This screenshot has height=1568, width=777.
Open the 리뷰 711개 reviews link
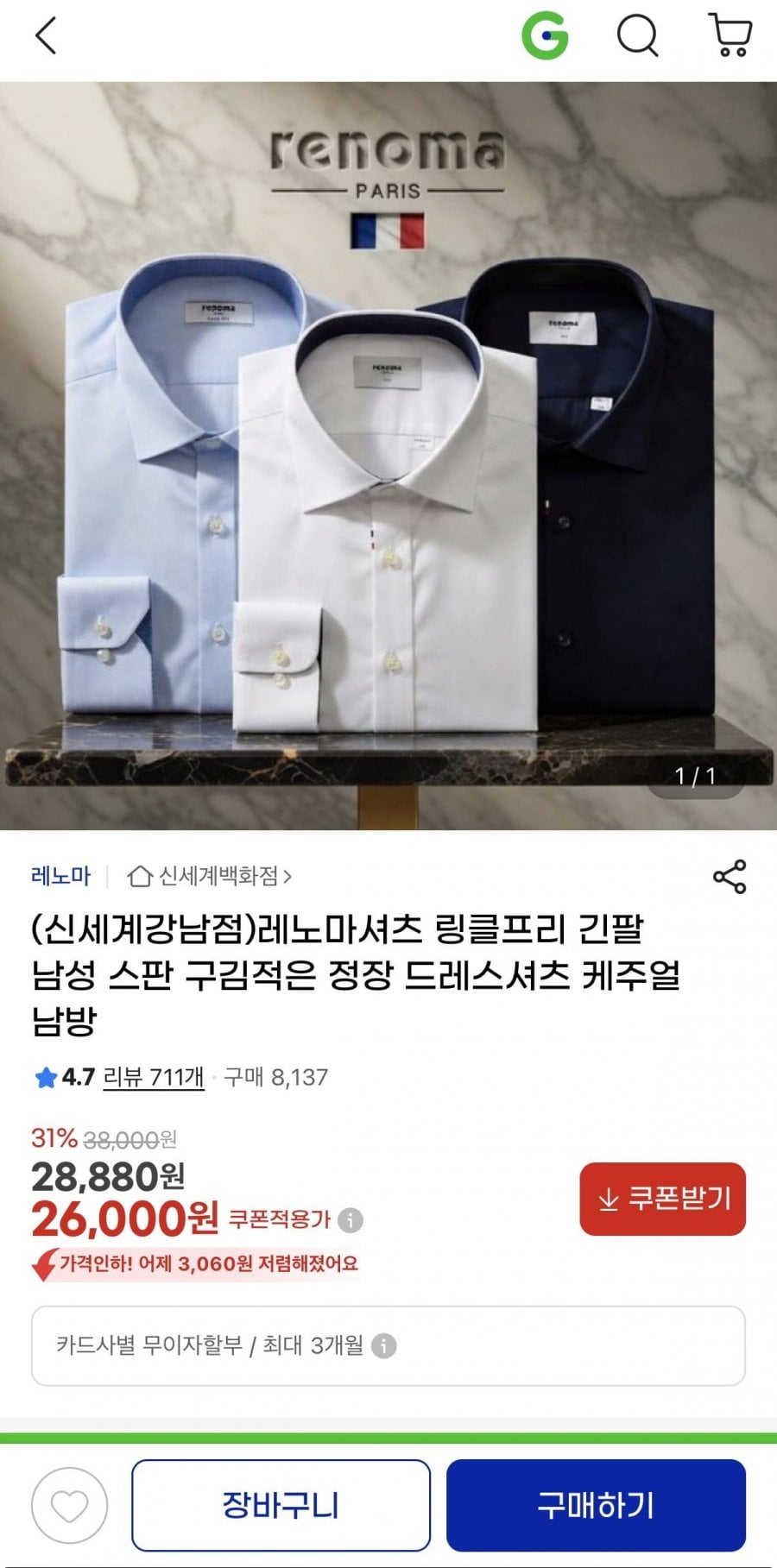point(154,1077)
